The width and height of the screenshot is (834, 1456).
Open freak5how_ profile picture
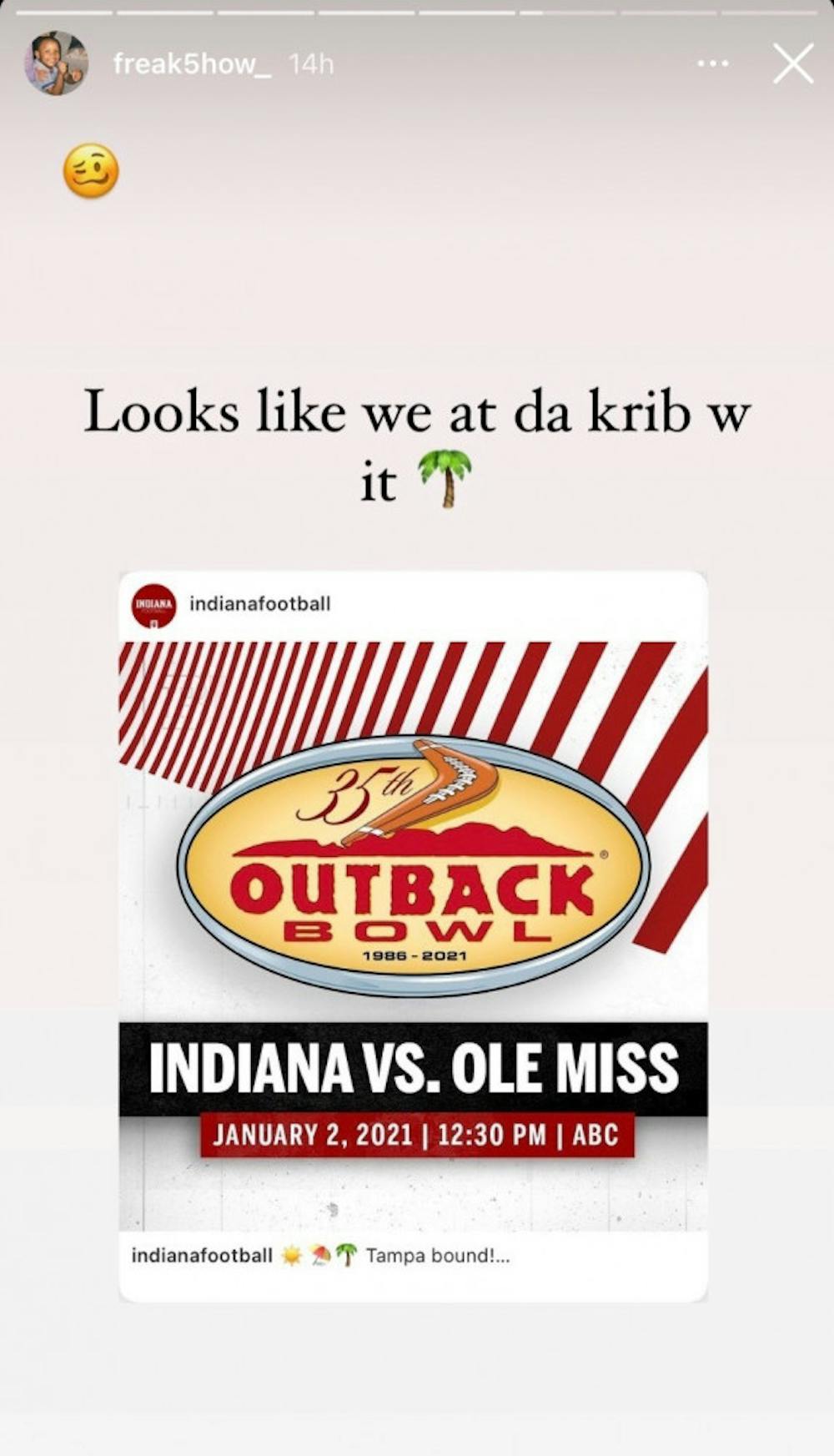pos(56,63)
